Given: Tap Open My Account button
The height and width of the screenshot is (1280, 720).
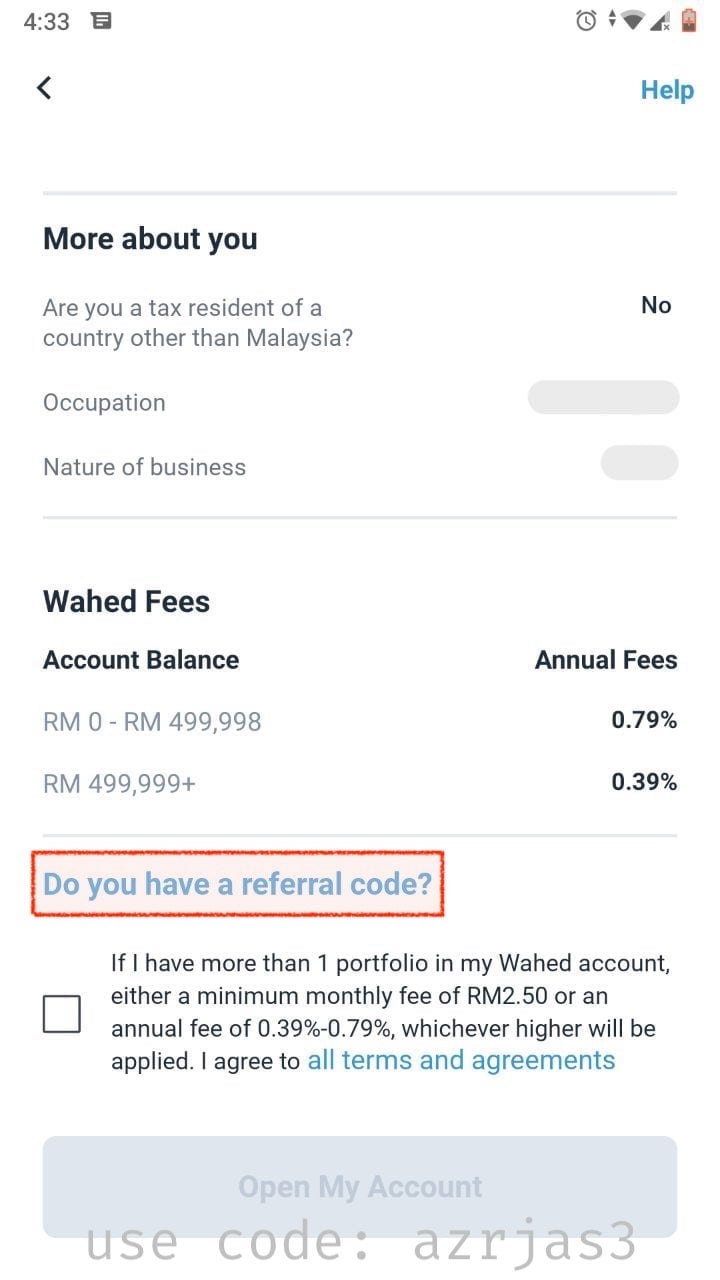Looking at the screenshot, I should pos(360,1187).
